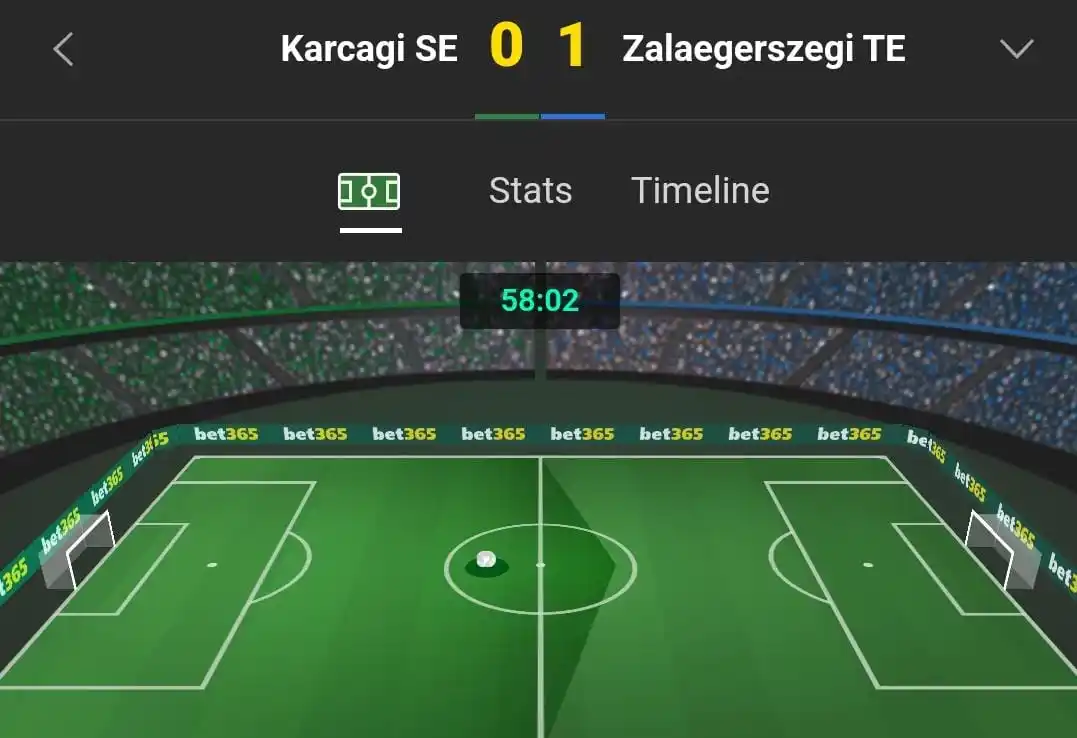Open the Stats tab
This screenshot has width=1077, height=738.
pyautogui.click(x=530, y=190)
